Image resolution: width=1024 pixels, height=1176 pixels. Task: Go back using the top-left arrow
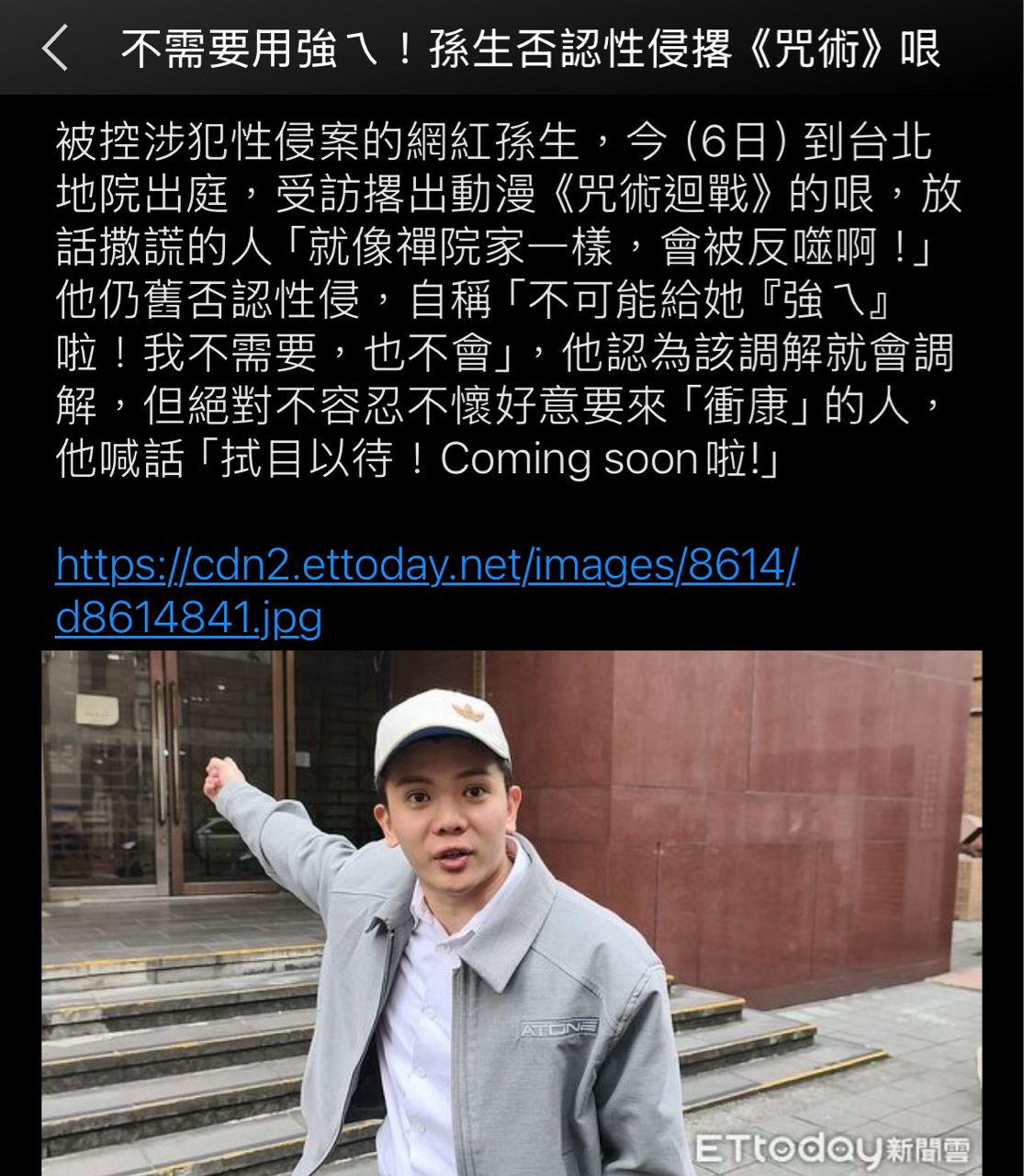55,48
